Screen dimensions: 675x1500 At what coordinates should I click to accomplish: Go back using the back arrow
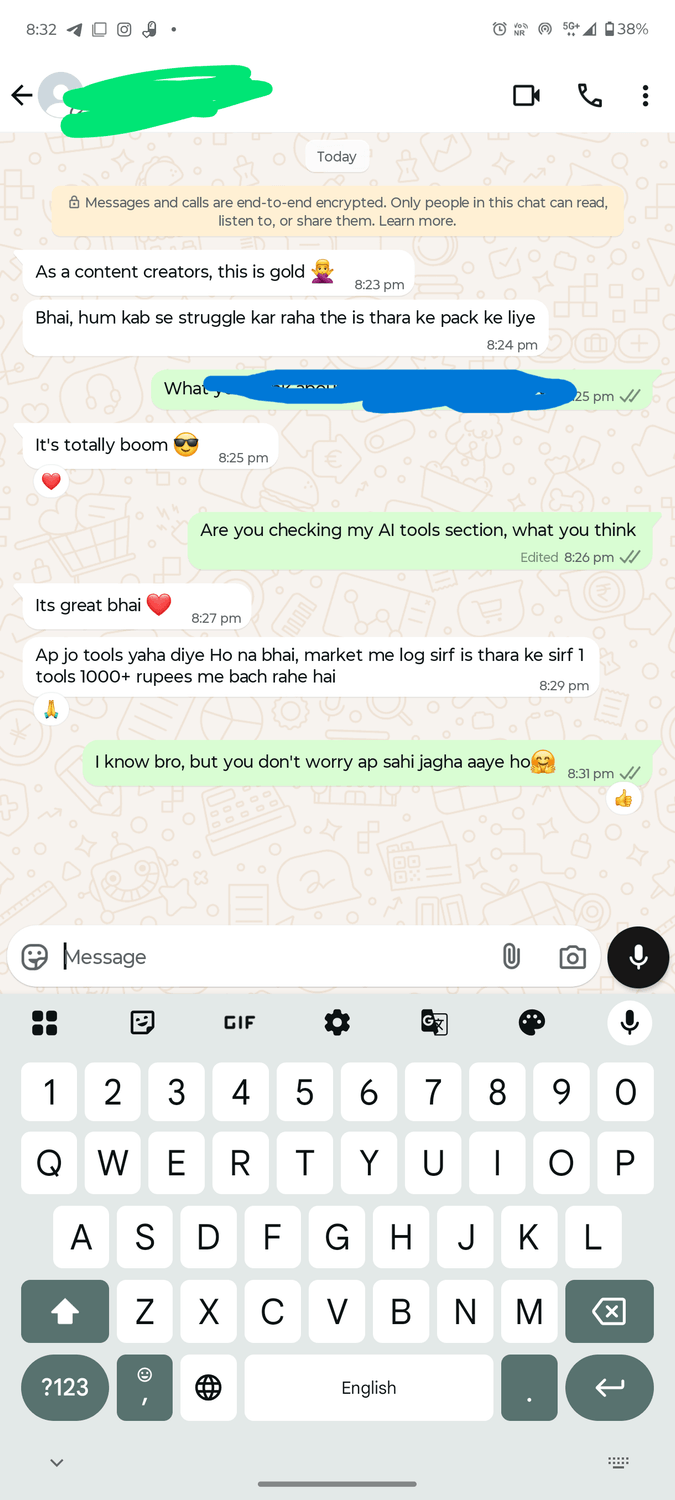(22, 95)
